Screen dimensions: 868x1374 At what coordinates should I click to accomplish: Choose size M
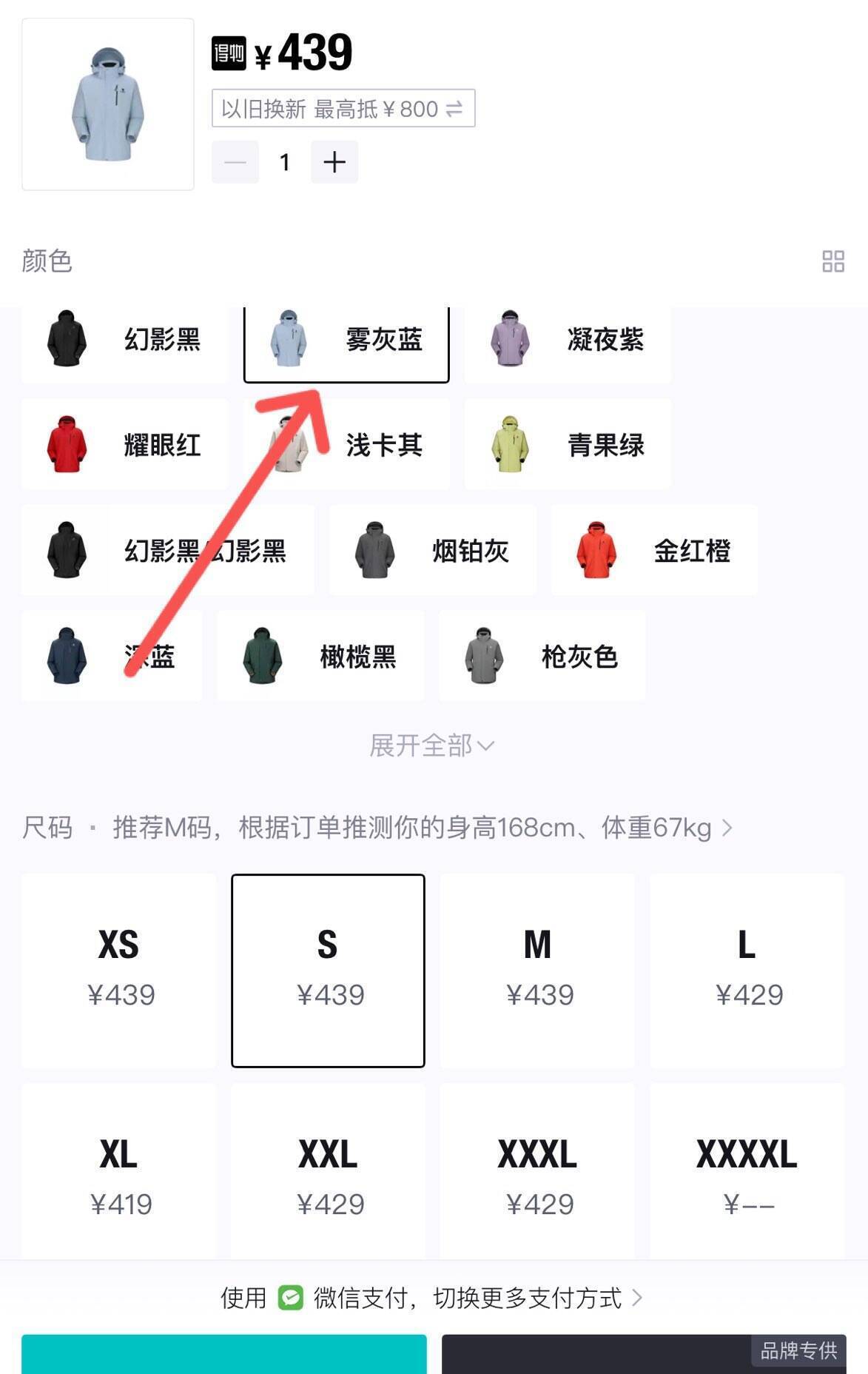(538, 971)
